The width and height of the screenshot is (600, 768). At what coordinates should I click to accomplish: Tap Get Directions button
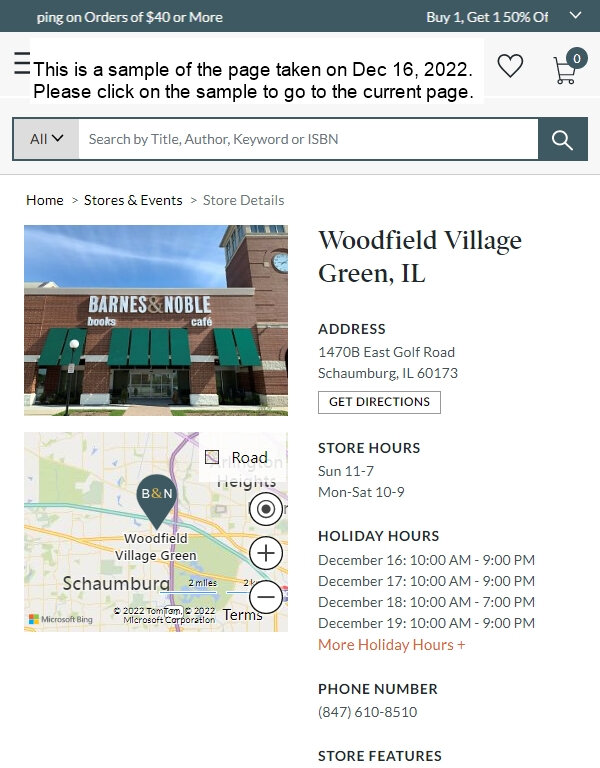tap(379, 402)
